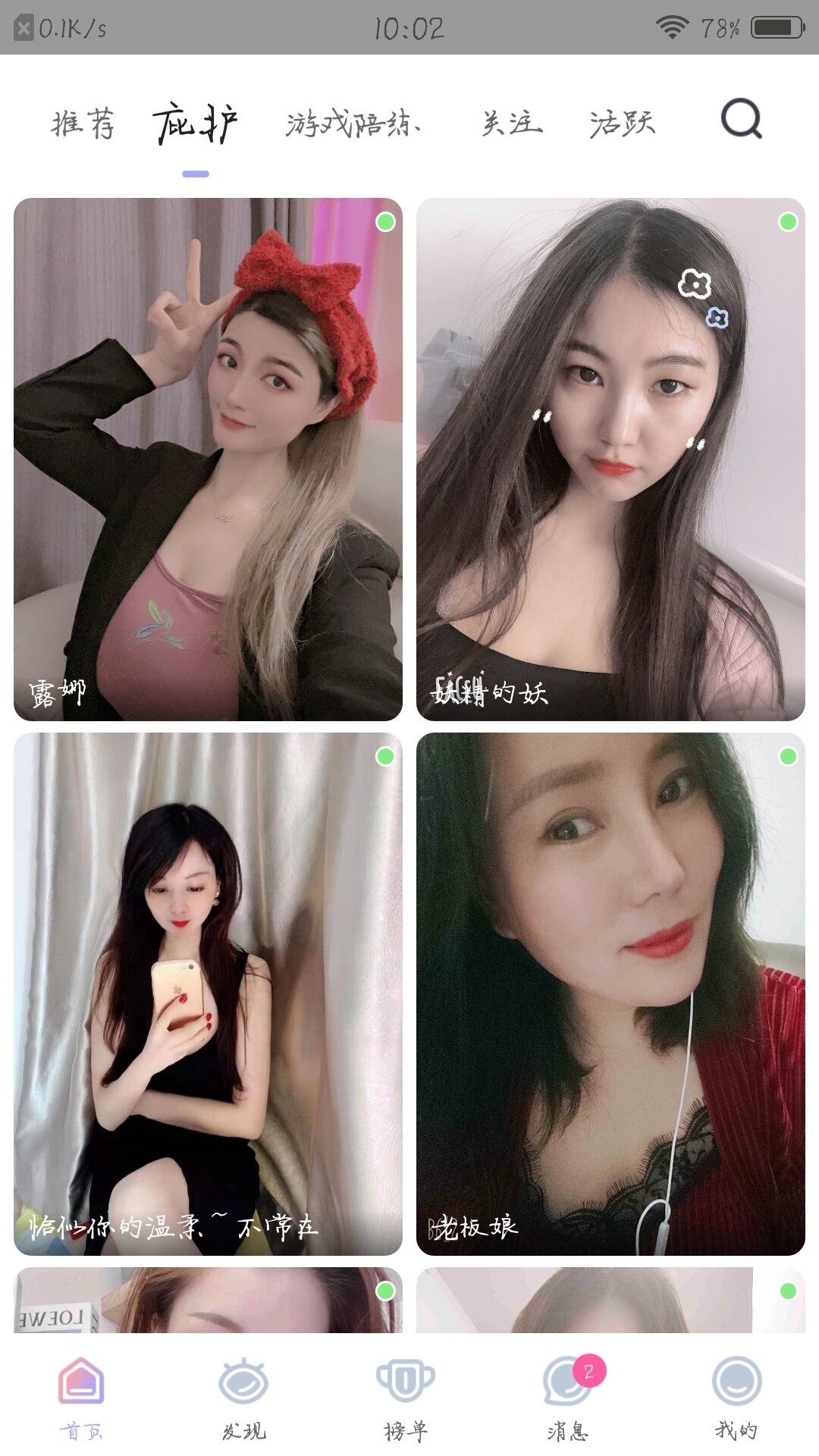Open the 老板娘 profile card
This screenshot has width=819, height=1456.
pyautogui.click(x=610, y=993)
